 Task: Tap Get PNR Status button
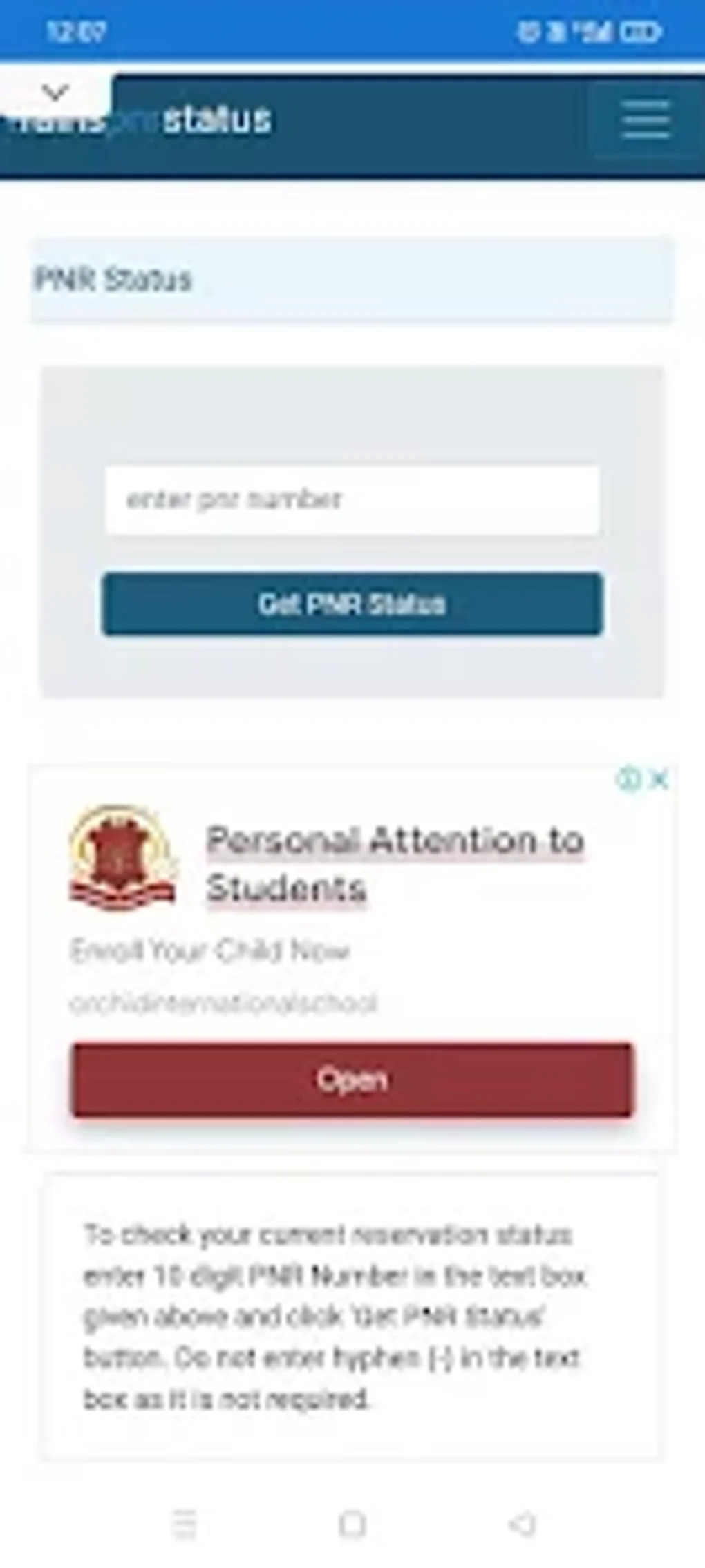click(351, 604)
